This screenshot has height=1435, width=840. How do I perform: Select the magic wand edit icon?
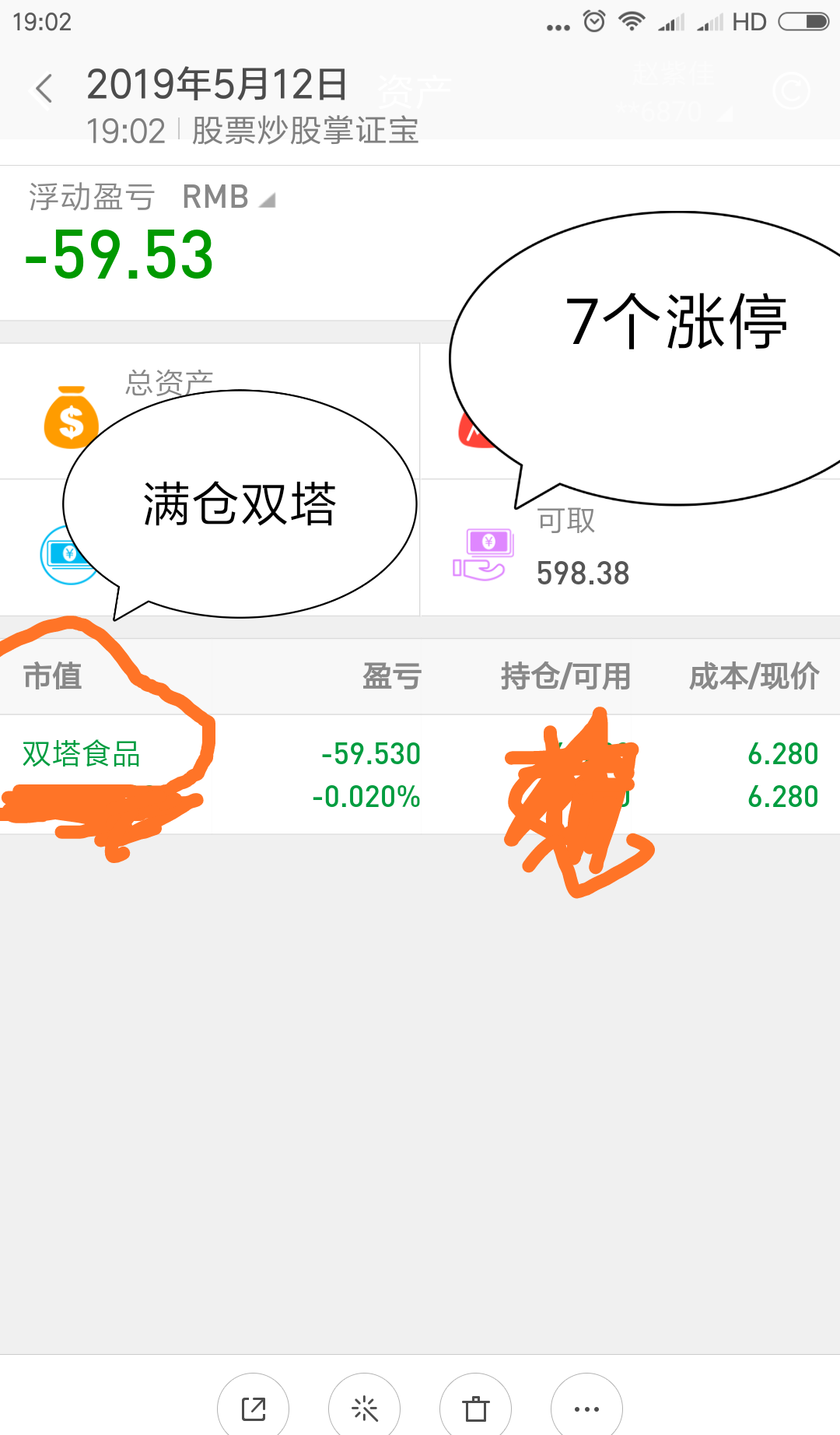click(x=365, y=1407)
